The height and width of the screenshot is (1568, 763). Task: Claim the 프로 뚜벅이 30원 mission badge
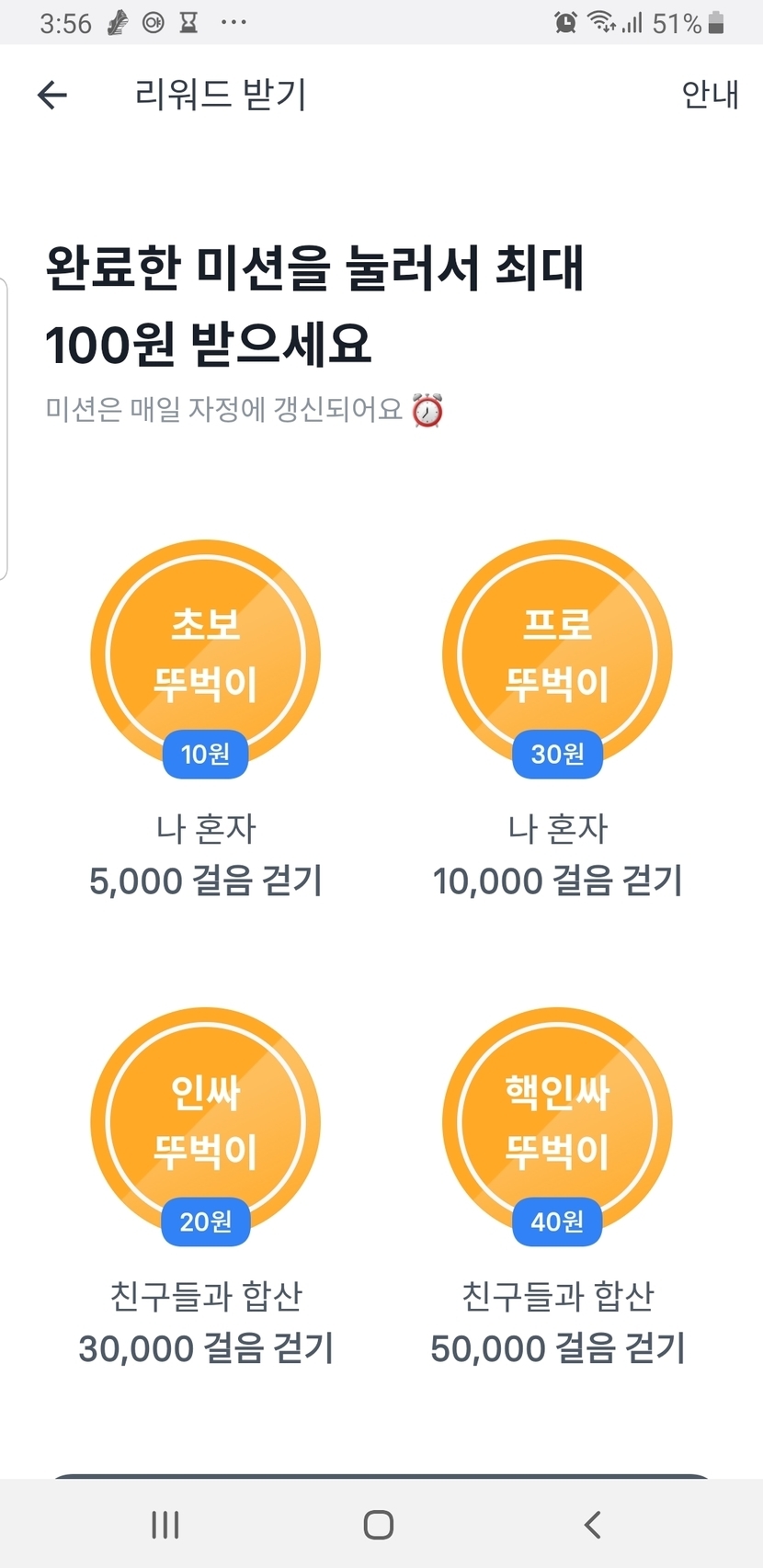(x=557, y=655)
